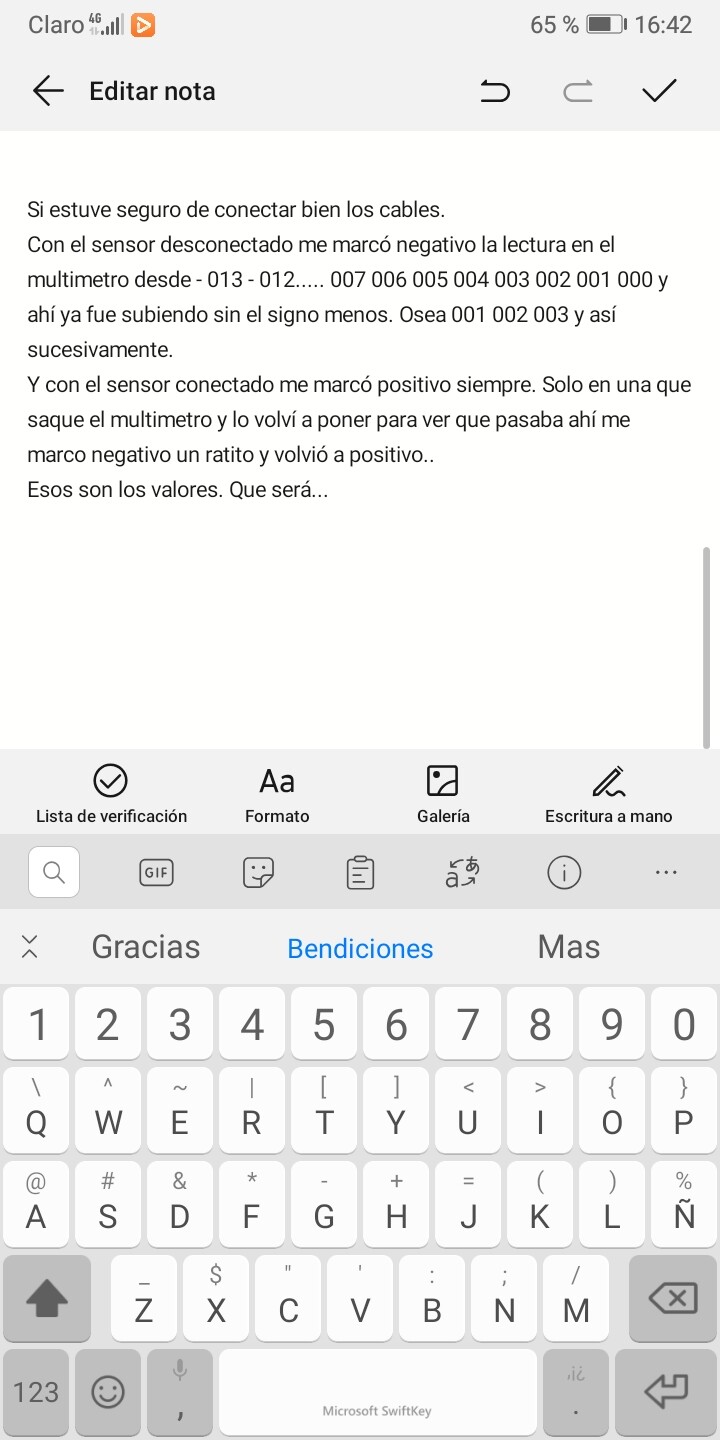Switch to the 123 symbols keyboard

click(x=37, y=1392)
